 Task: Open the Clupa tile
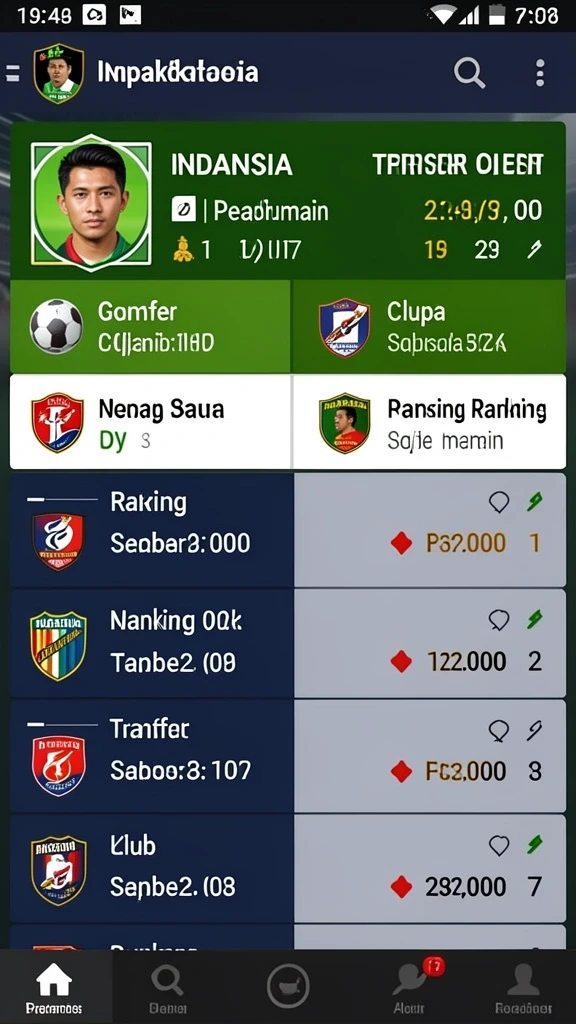click(429, 327)
